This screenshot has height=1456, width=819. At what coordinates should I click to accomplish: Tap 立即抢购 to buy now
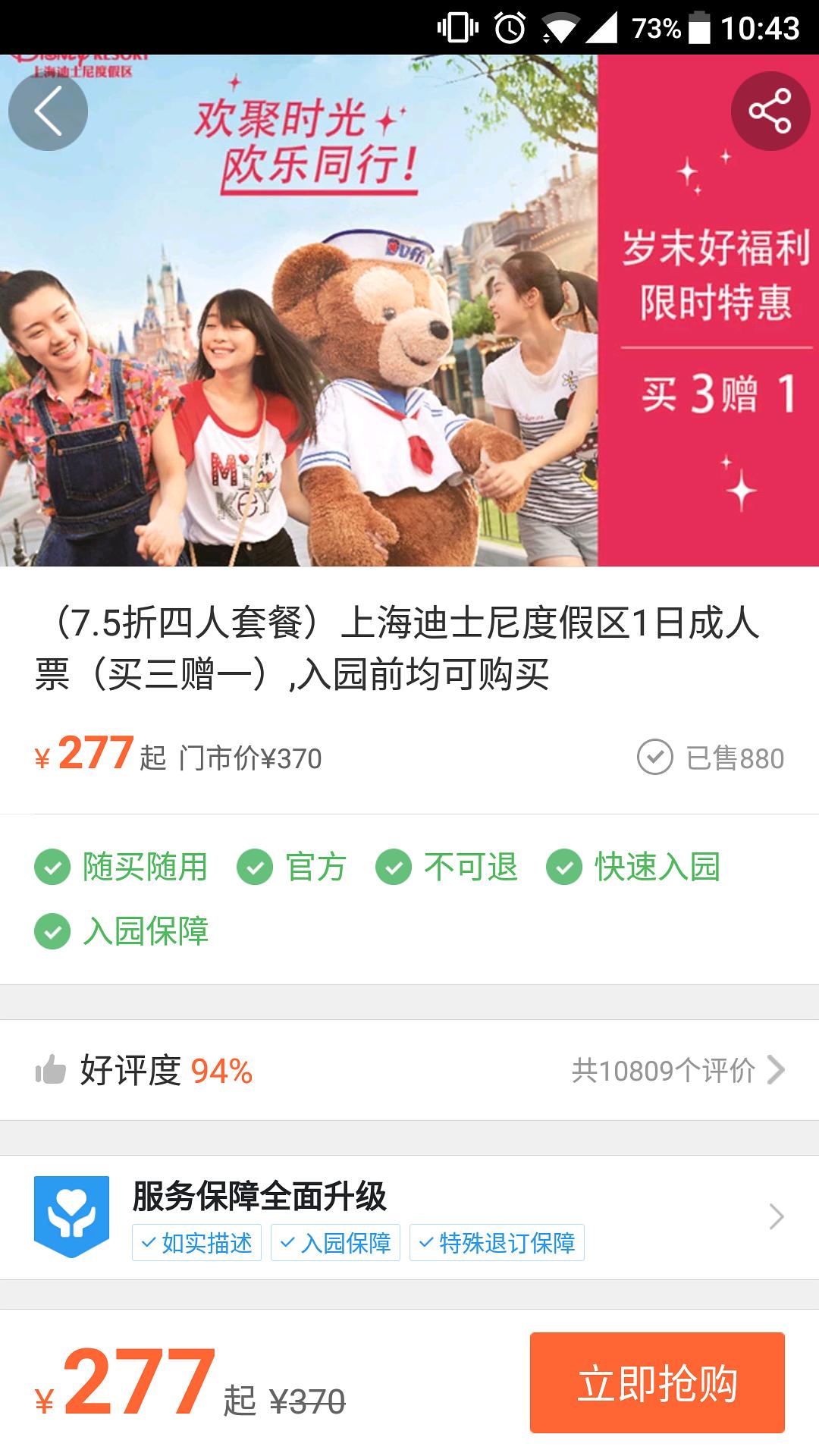(657, 1382)
